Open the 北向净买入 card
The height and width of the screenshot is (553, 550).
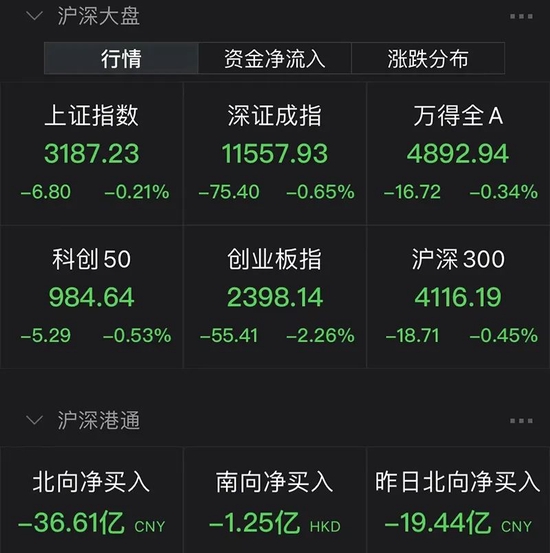92,500
